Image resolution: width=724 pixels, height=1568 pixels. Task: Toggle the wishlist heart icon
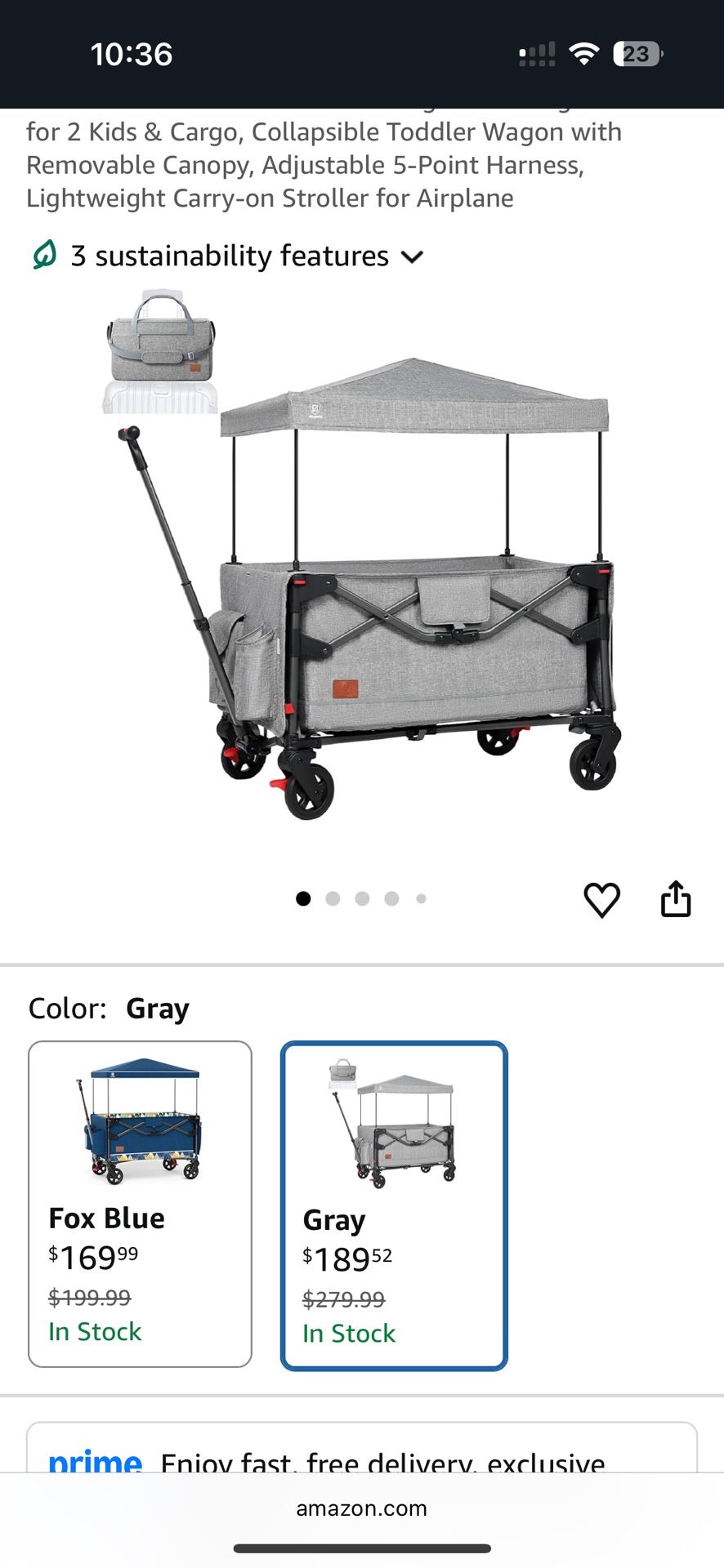602,898
